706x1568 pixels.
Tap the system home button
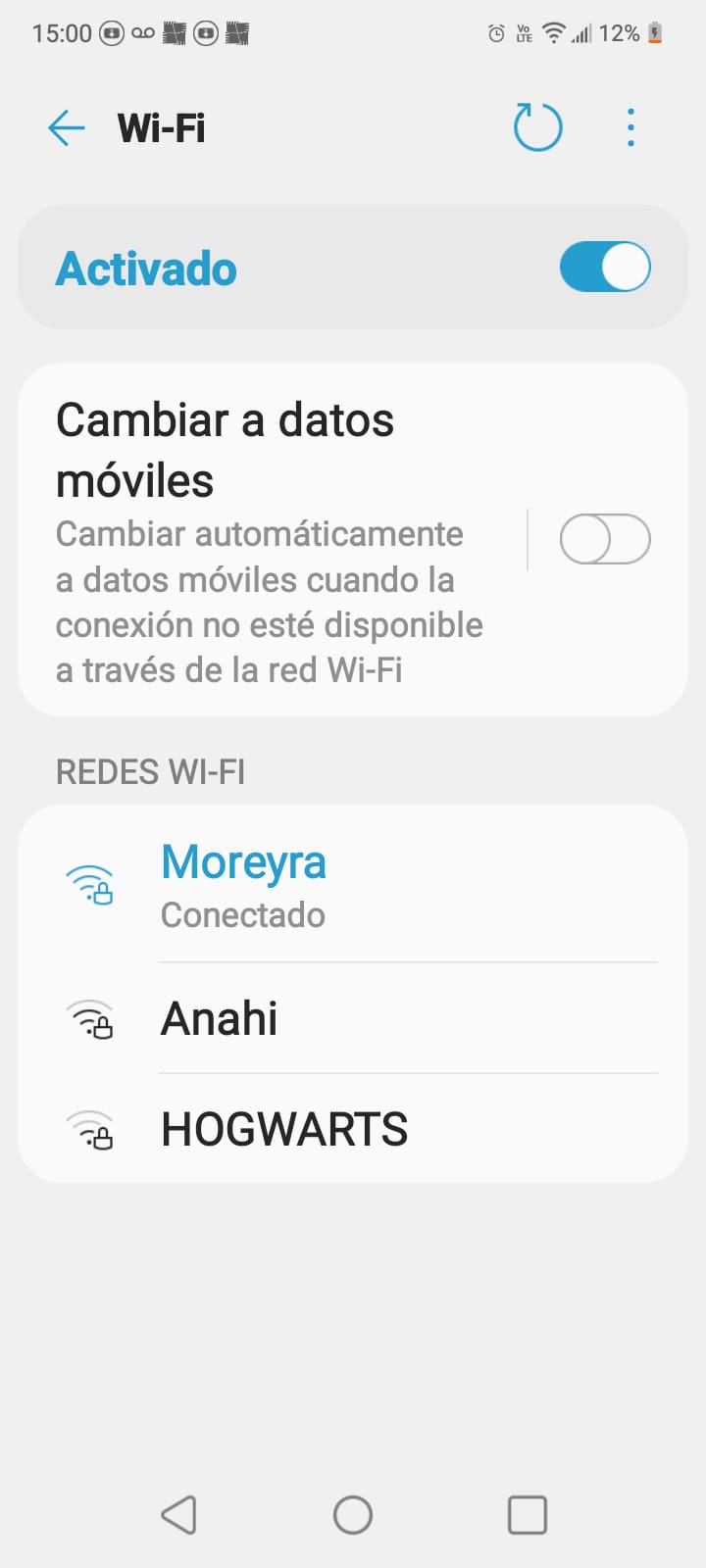(353, 1515)
